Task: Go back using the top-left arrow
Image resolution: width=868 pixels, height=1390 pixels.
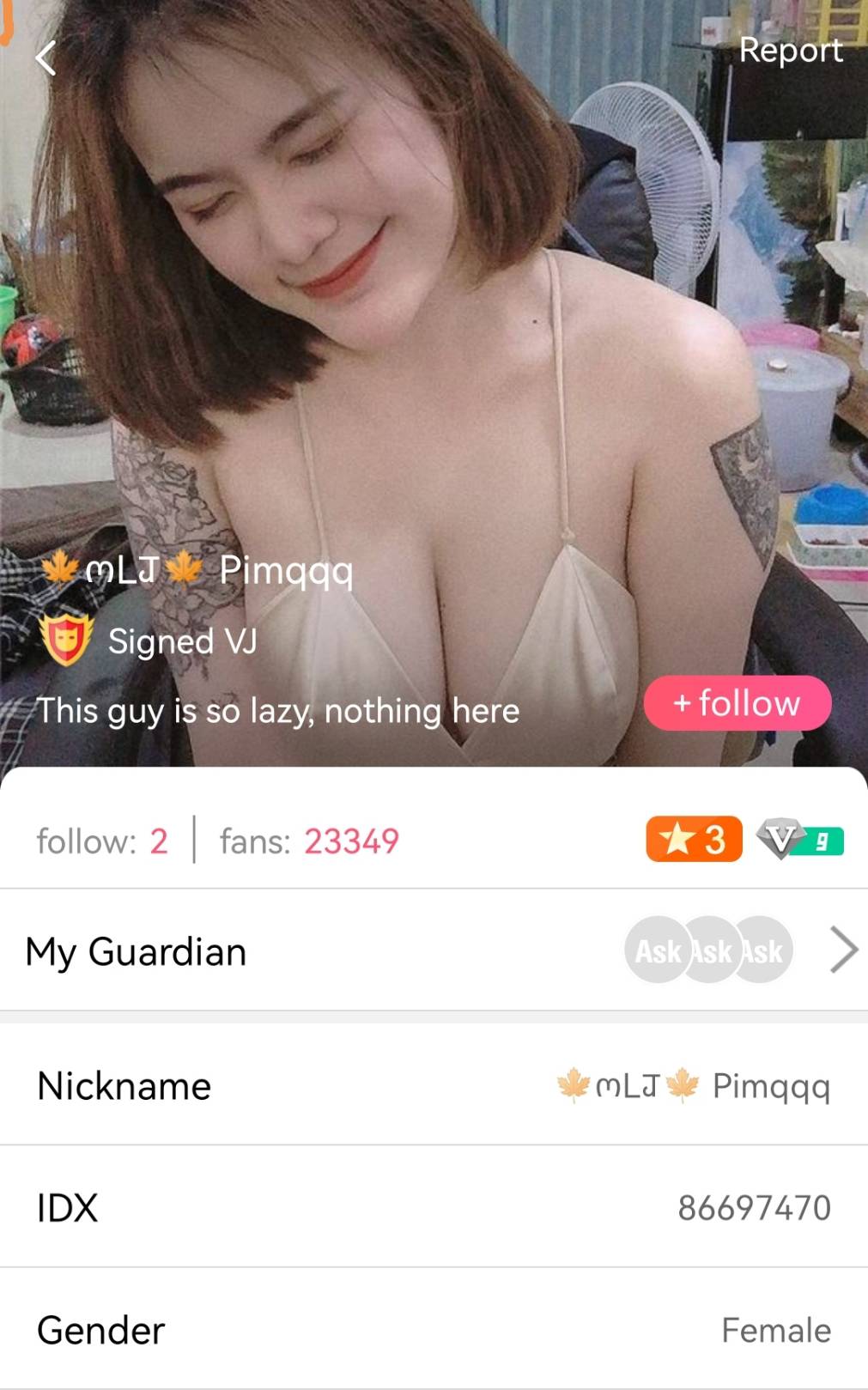Action: coord(46,58)
